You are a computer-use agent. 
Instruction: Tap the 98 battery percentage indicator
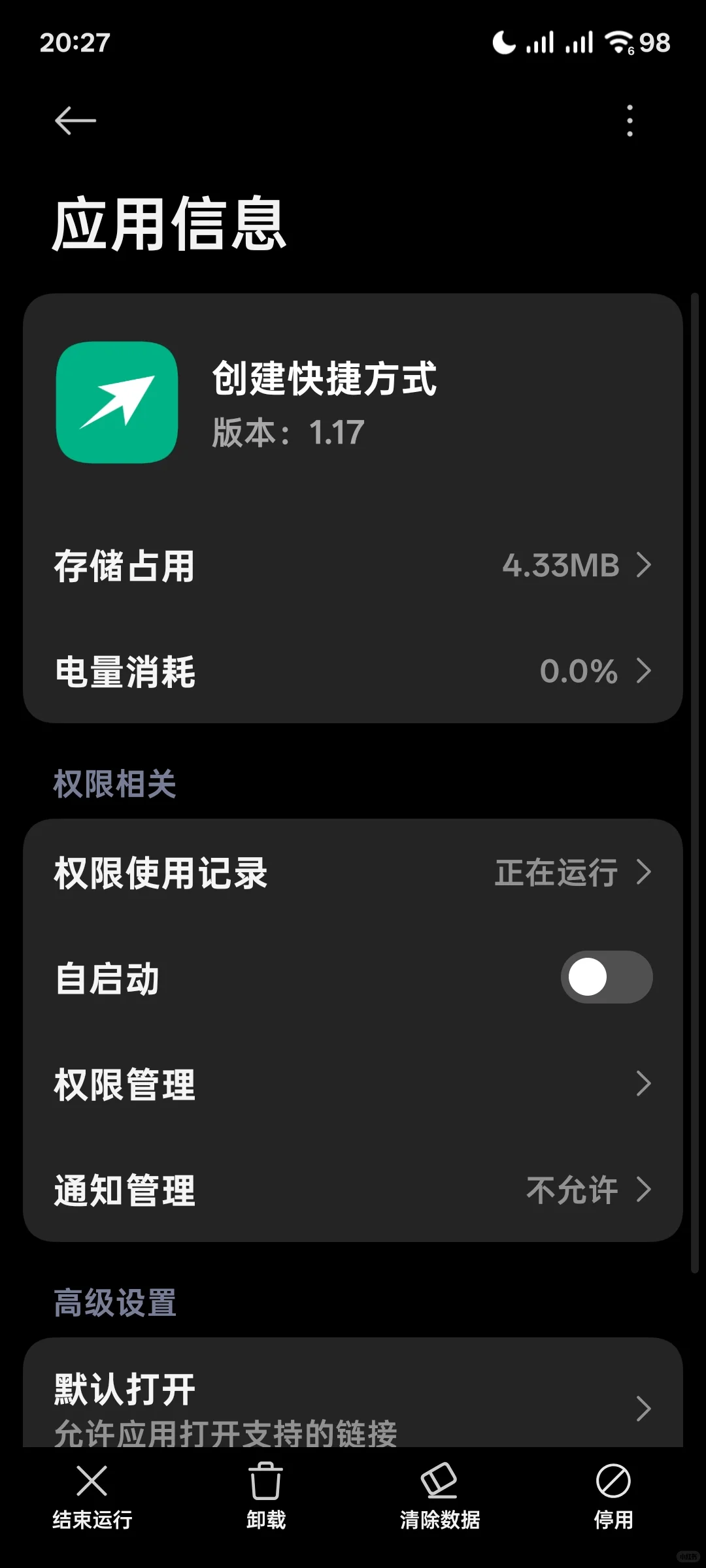click(654, 42)
